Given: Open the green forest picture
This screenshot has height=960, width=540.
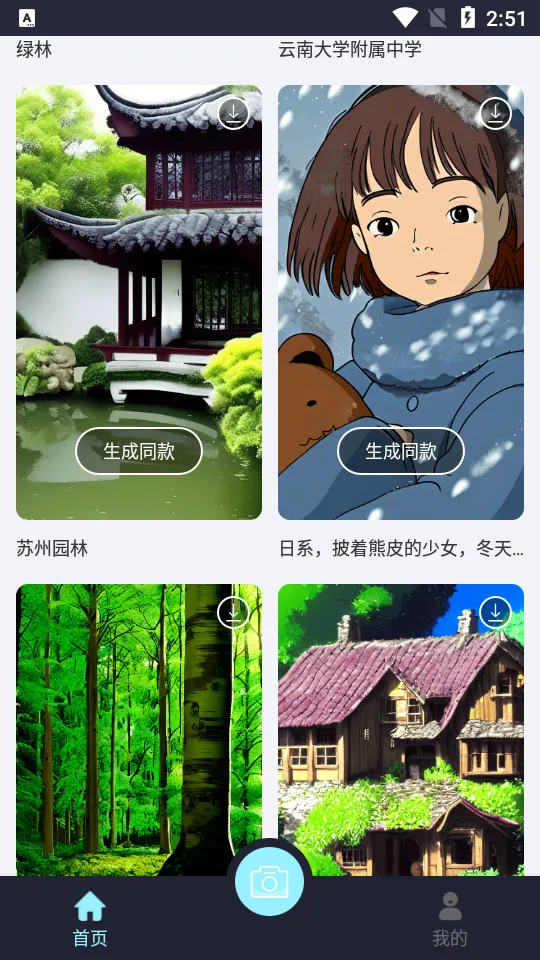Looking at the screenshot, I should [x=139, y=730].
